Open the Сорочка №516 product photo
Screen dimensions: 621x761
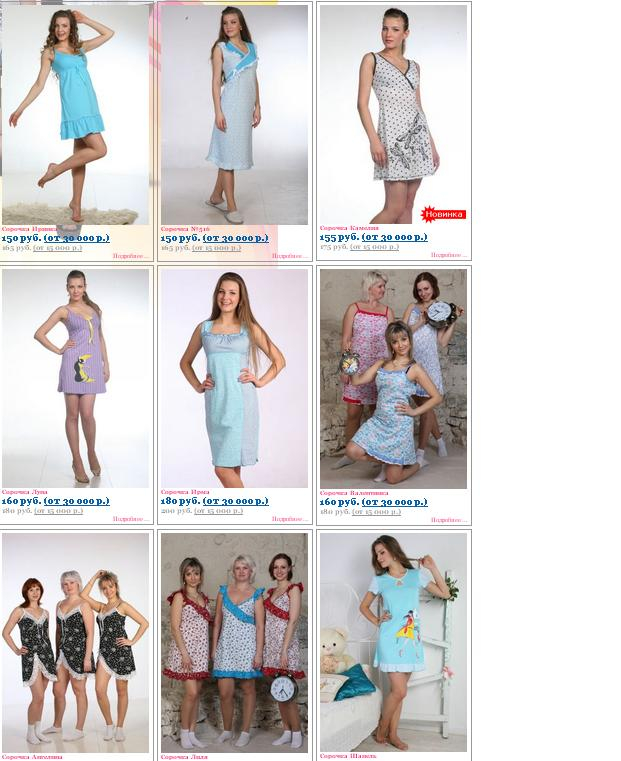(x=234, y=114)
